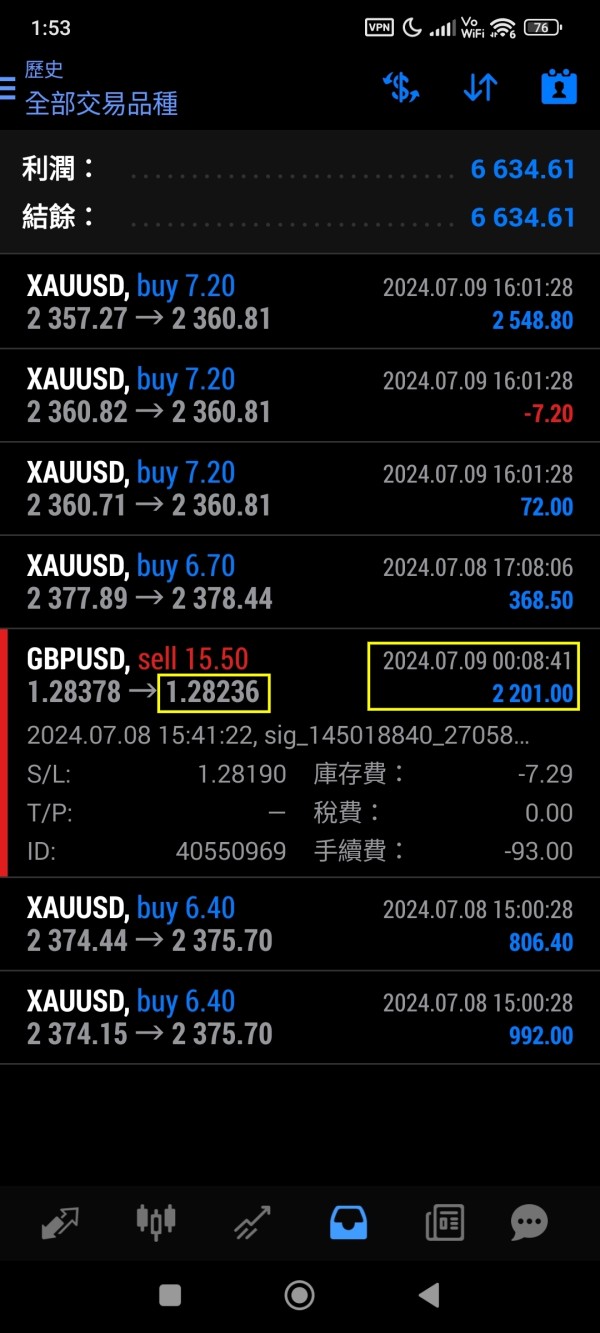
Task: Switch to the Quotes tab
Action: pyautogui.click(x=61, y=1221)
